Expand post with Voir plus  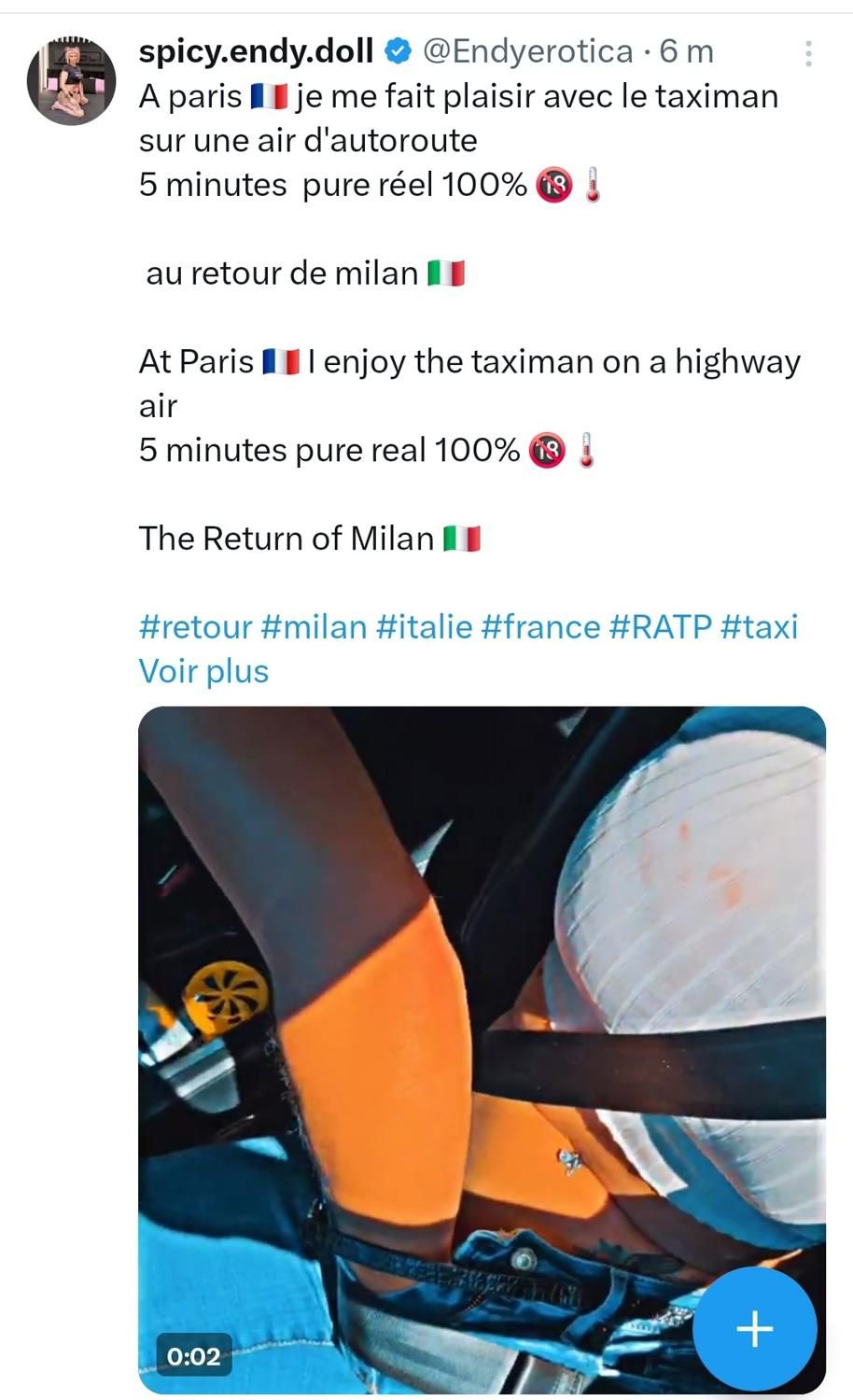pyautogui.click(x=203, y=671)
